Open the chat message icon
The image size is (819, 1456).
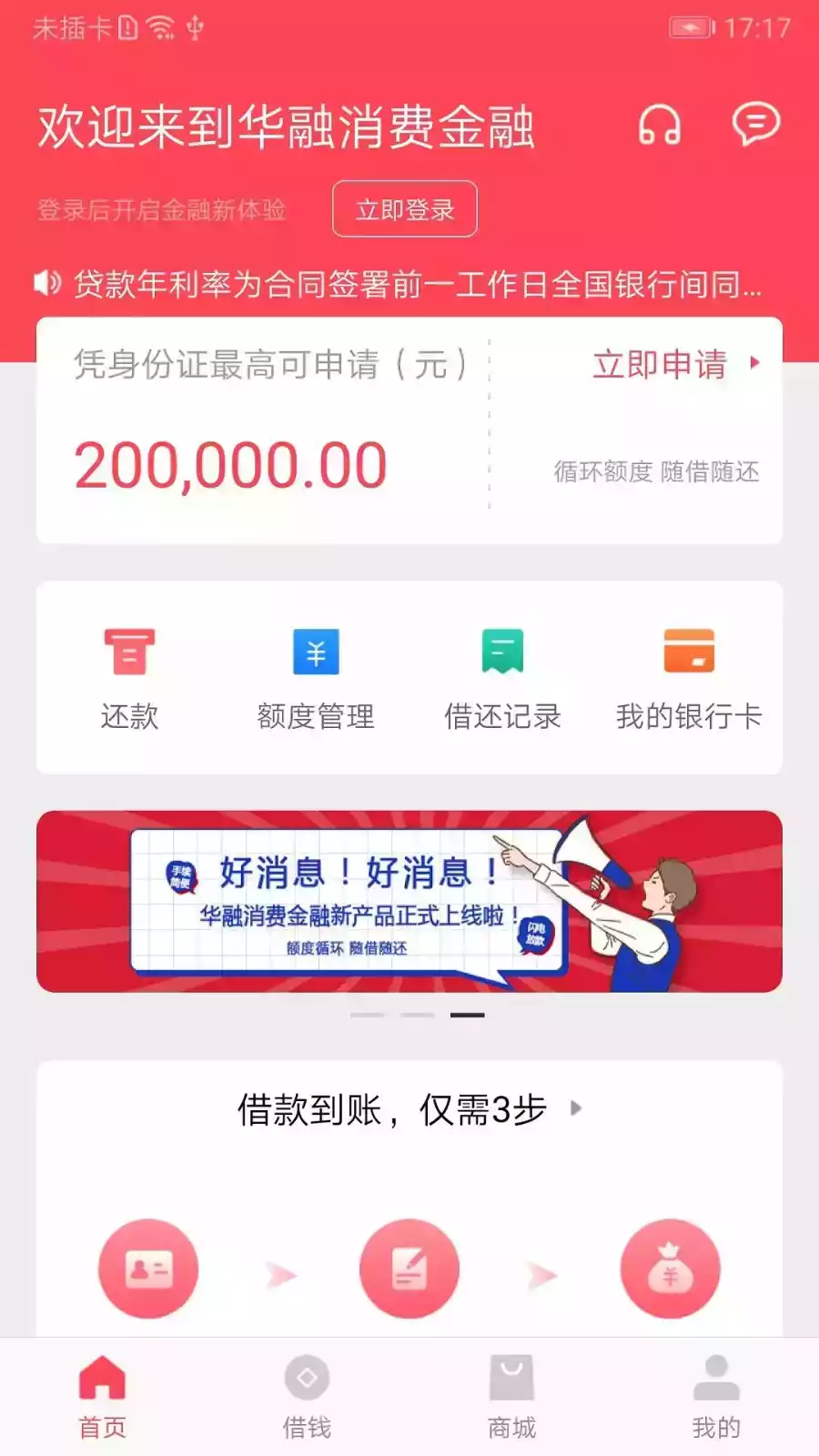[758, 124]
